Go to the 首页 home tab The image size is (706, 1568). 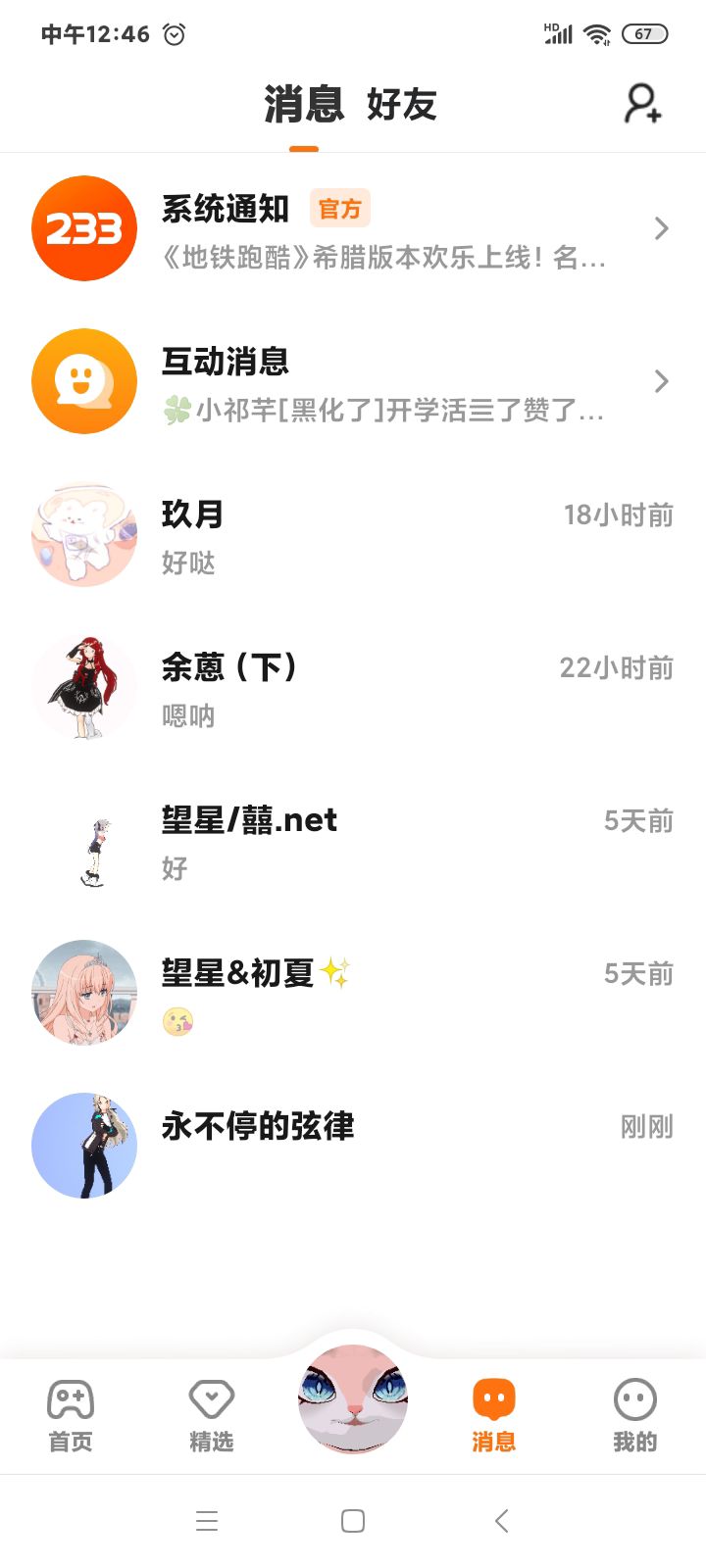[71, 1415]
